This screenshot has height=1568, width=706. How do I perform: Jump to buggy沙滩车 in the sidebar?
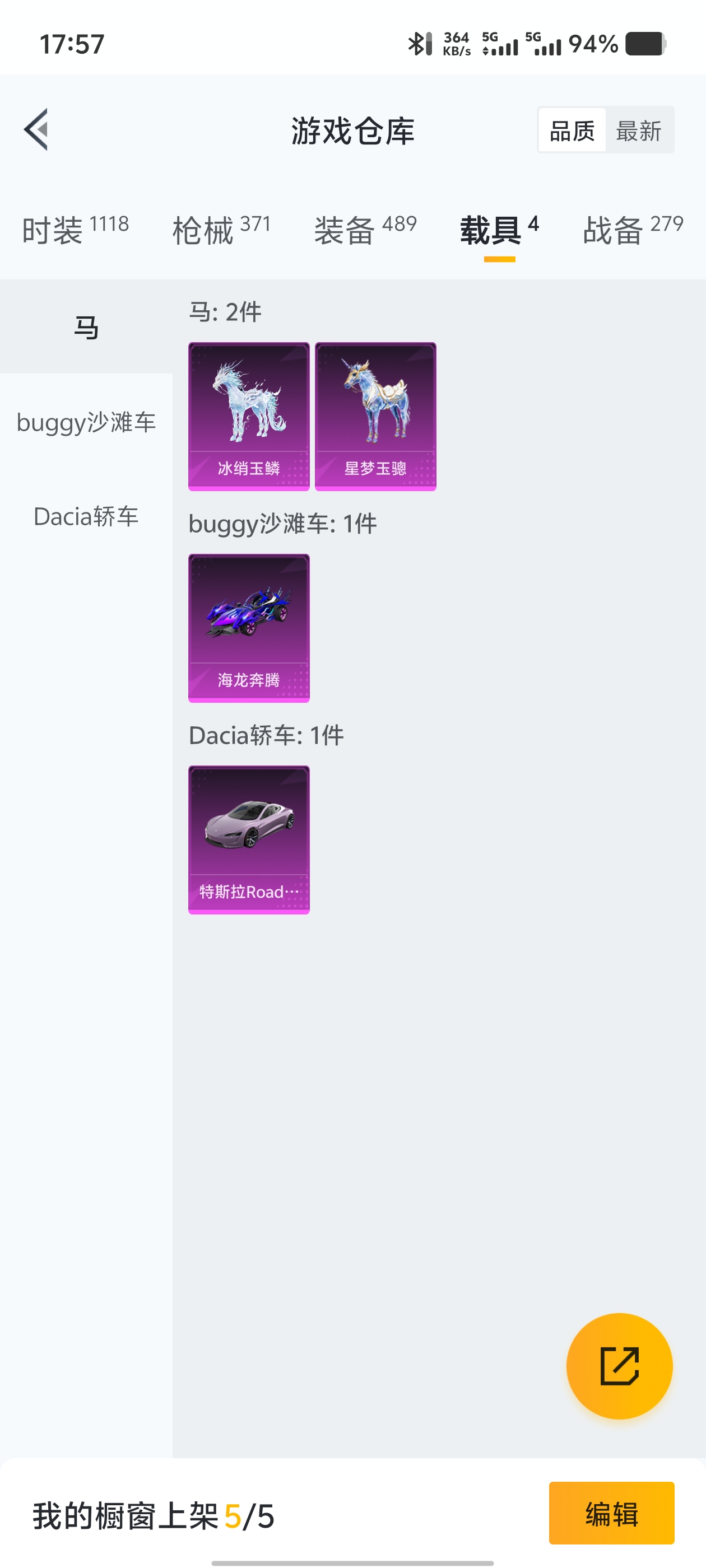[86, 422]
